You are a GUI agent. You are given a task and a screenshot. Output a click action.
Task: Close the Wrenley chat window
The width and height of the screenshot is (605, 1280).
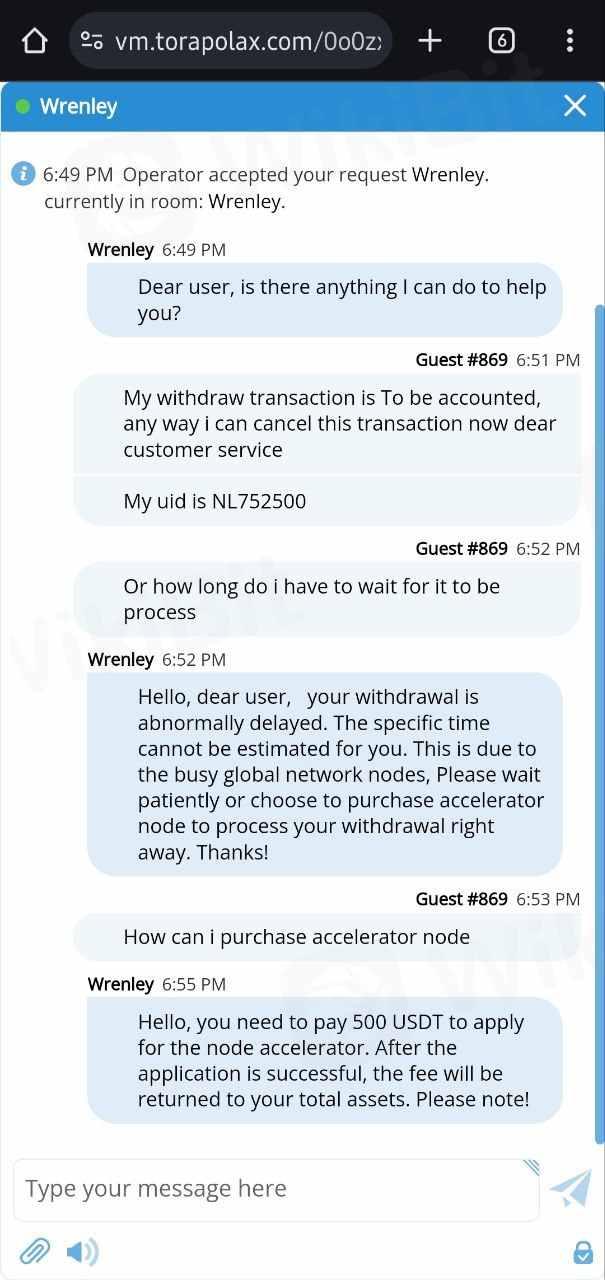tap(575, 106)
